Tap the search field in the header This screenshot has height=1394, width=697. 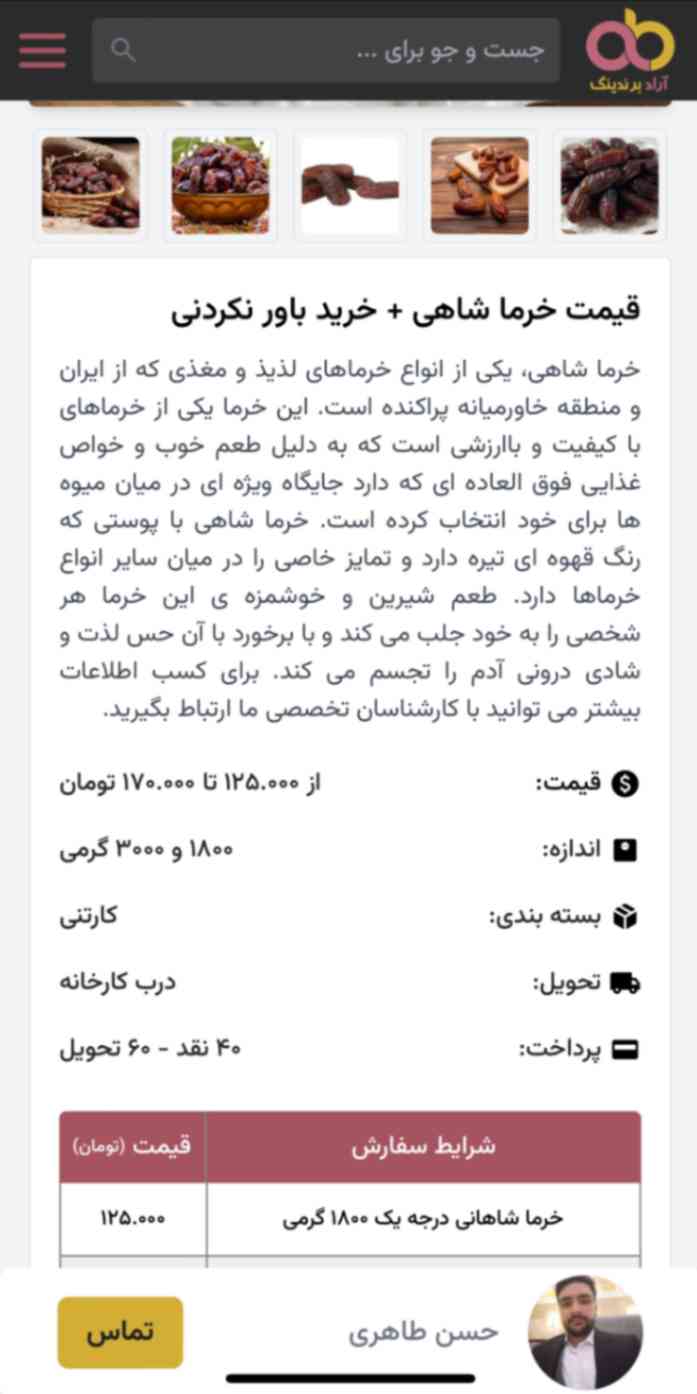pyautogui.click(x=326, y=50)
